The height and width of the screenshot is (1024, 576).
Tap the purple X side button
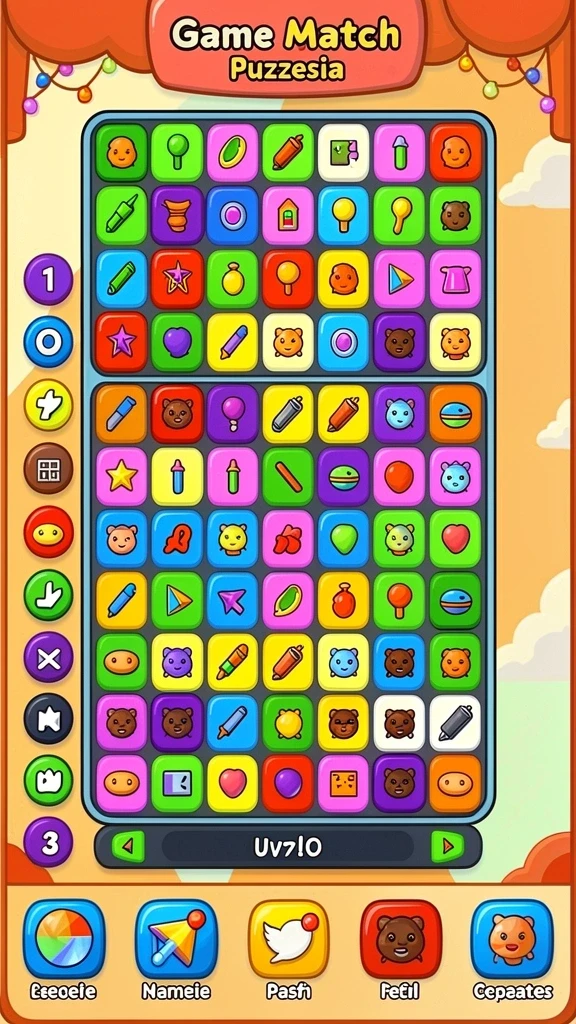pyautogui.click(x=48, y=657)
